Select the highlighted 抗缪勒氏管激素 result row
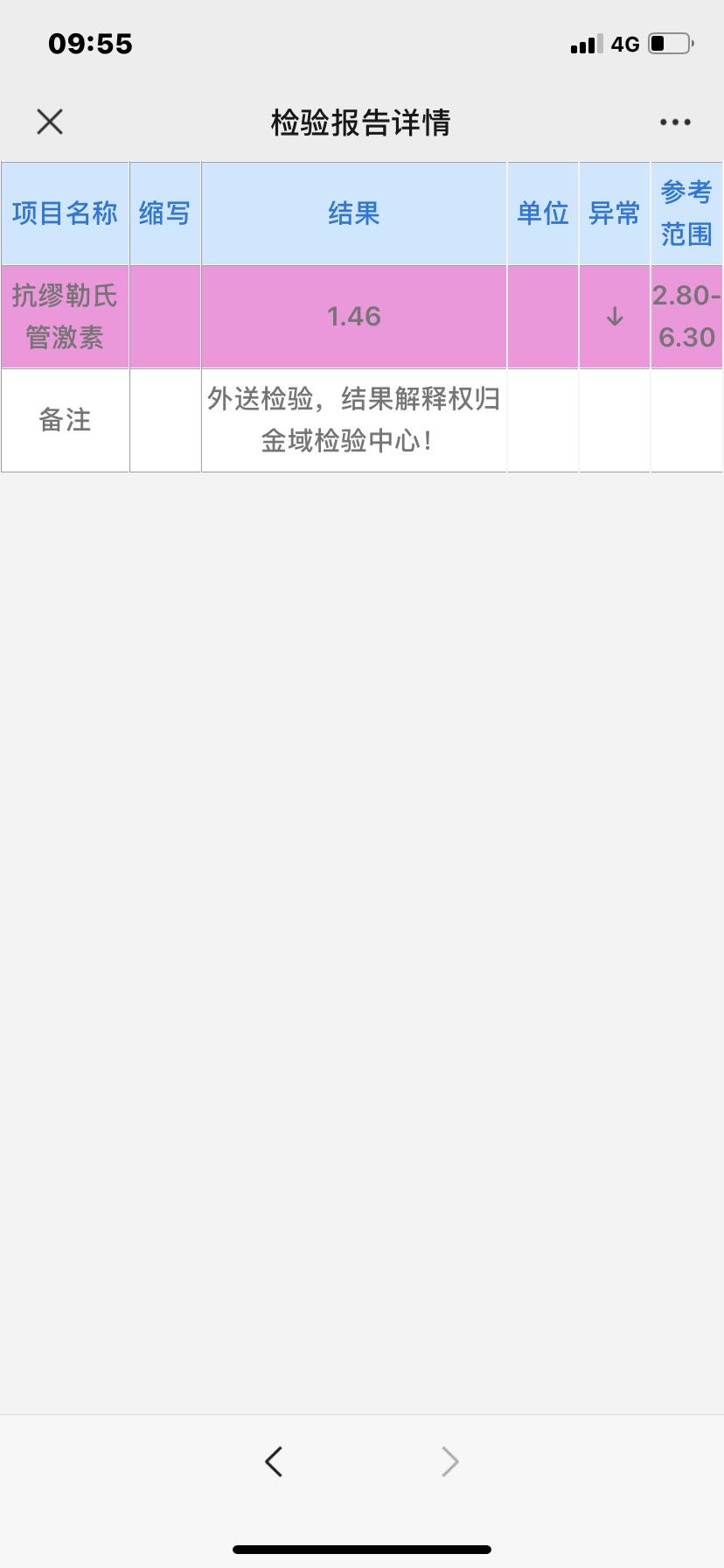Viewport: 724px width, 1568px height. [x=354, y=317]
